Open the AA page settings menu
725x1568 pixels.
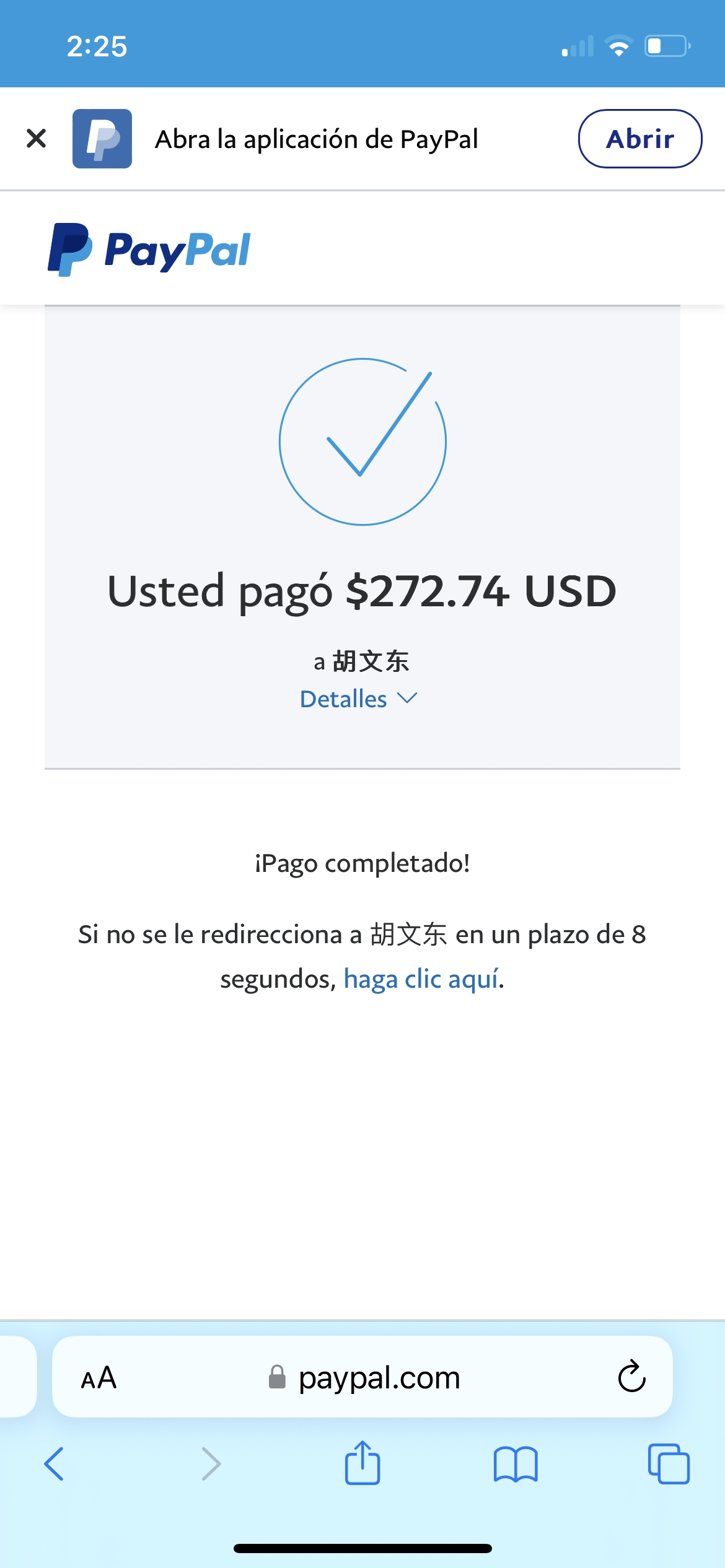pyautogui.click(x=99, y=1379)
